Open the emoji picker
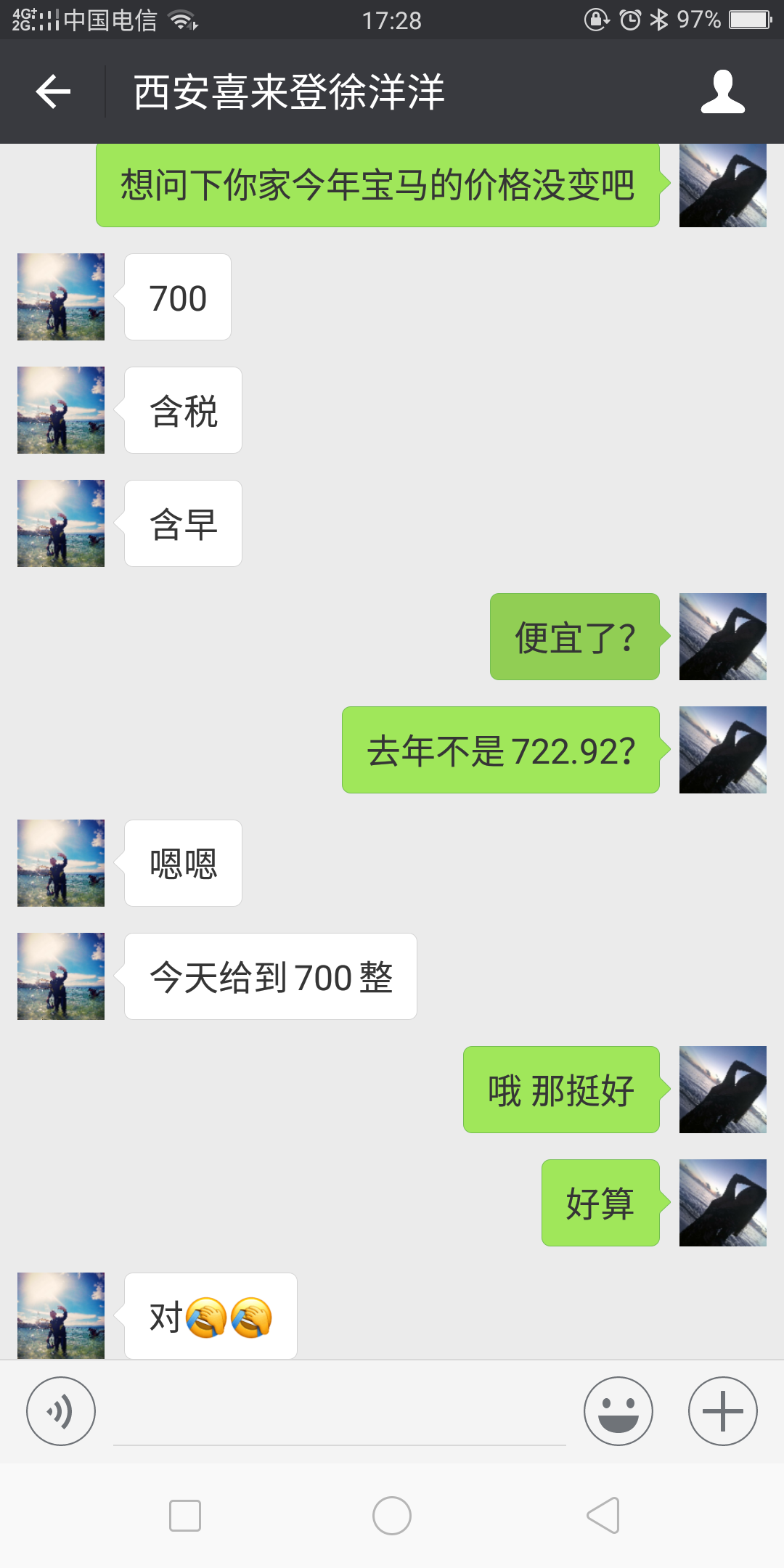 (618, 1411)
